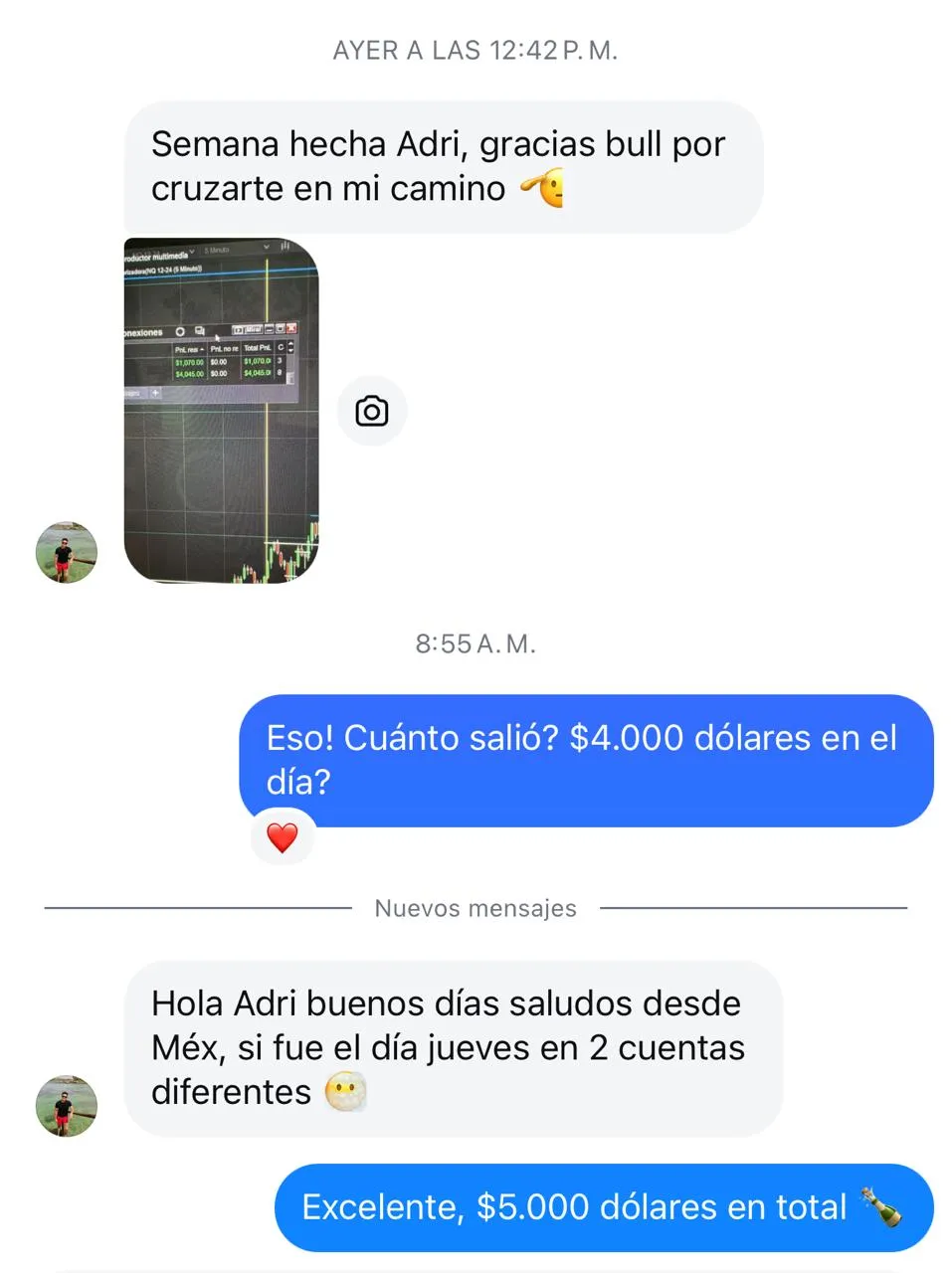Open the sender's avatar beside the photo
952x1273 pixels.
pos(67,552)
